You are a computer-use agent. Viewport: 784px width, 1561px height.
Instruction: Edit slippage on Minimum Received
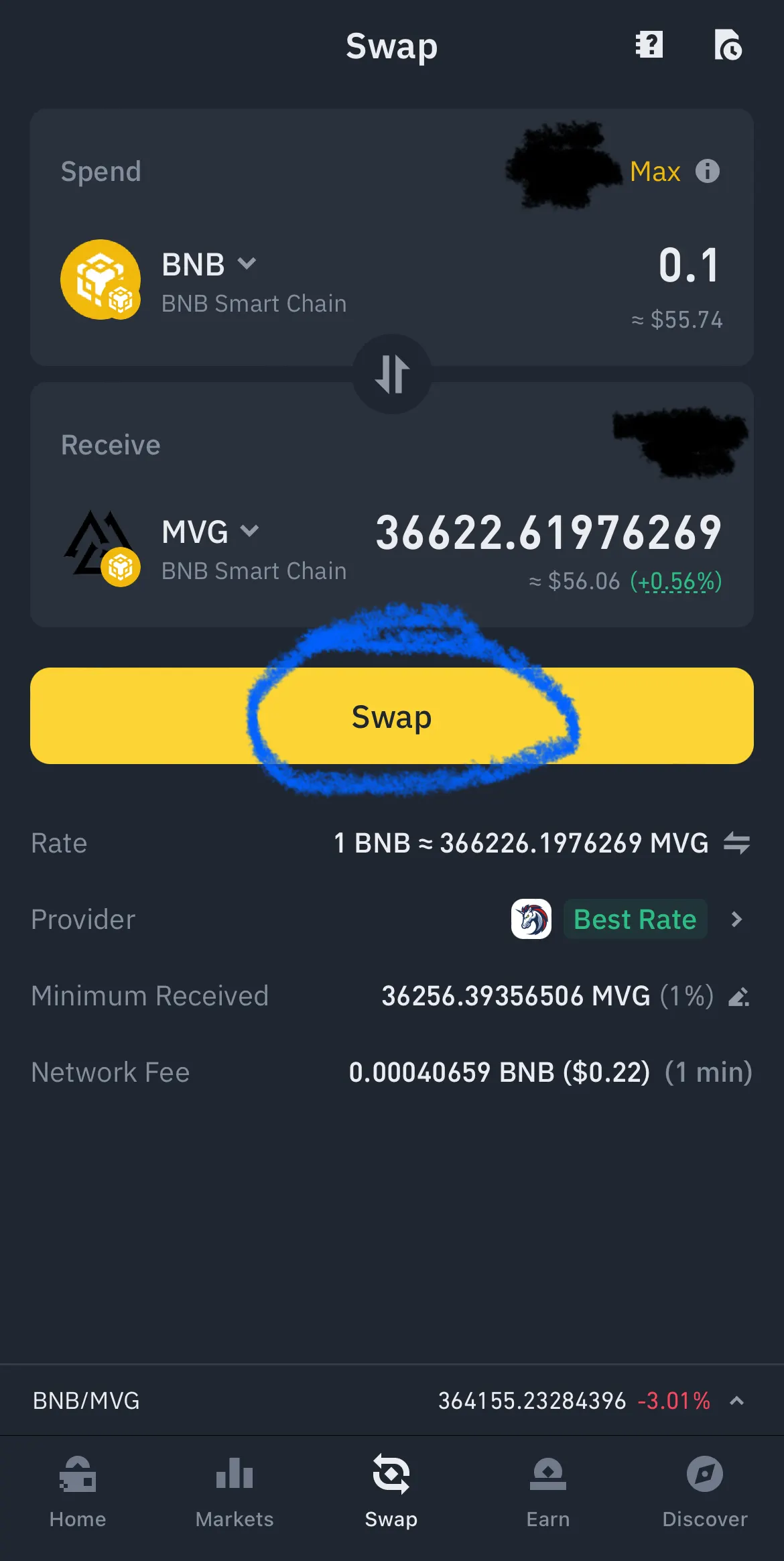(x=738, y=997)
